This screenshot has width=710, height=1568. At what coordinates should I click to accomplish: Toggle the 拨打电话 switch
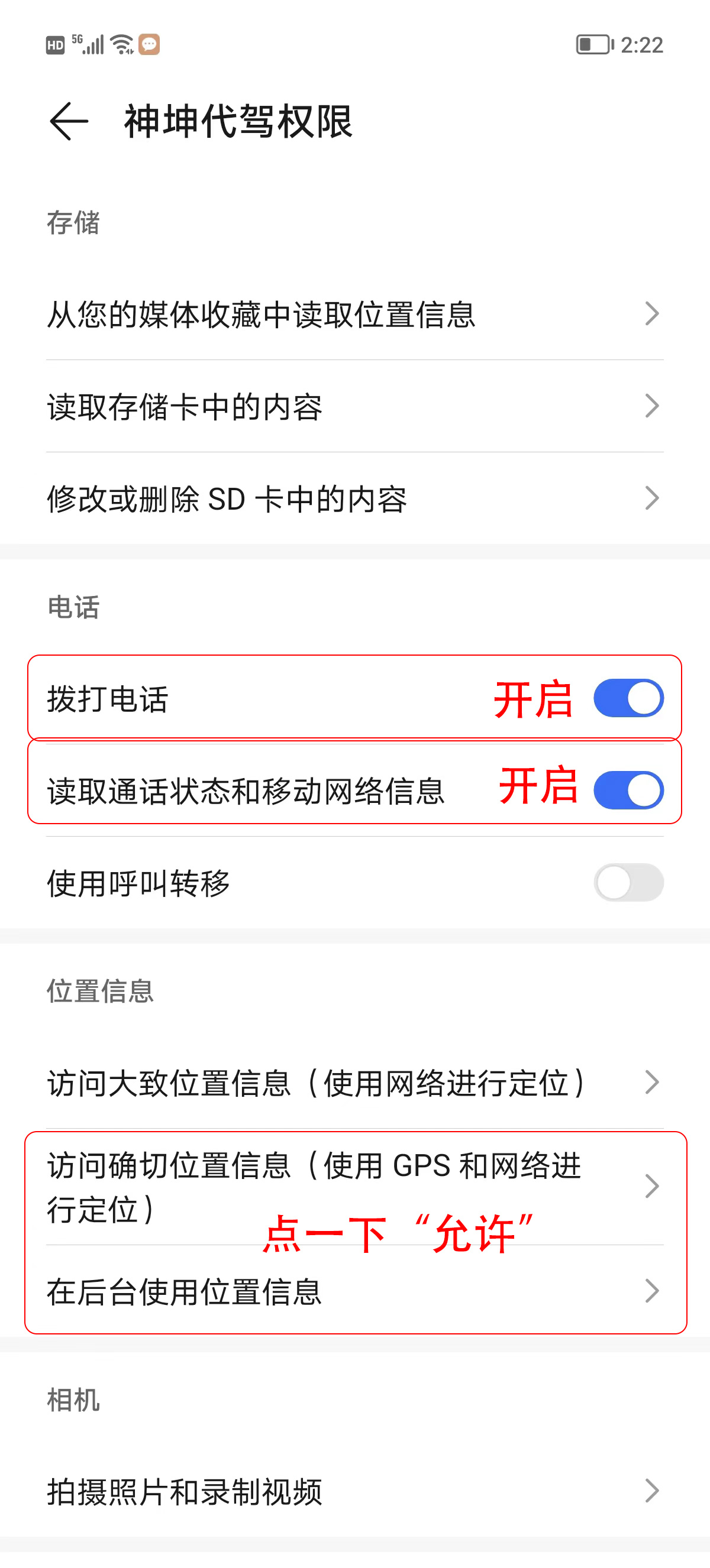[628, 698]
